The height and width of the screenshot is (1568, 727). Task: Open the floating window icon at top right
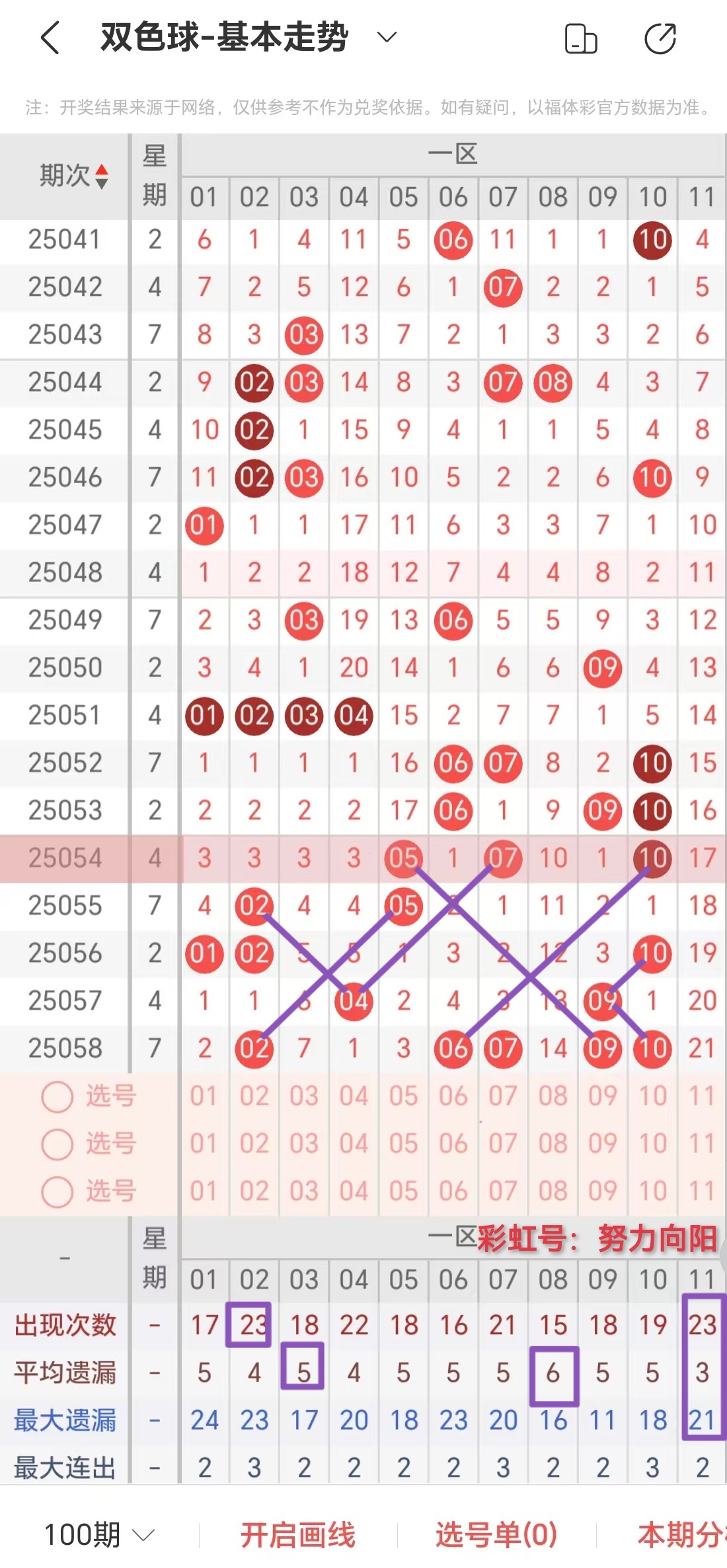tap(580, 38)
